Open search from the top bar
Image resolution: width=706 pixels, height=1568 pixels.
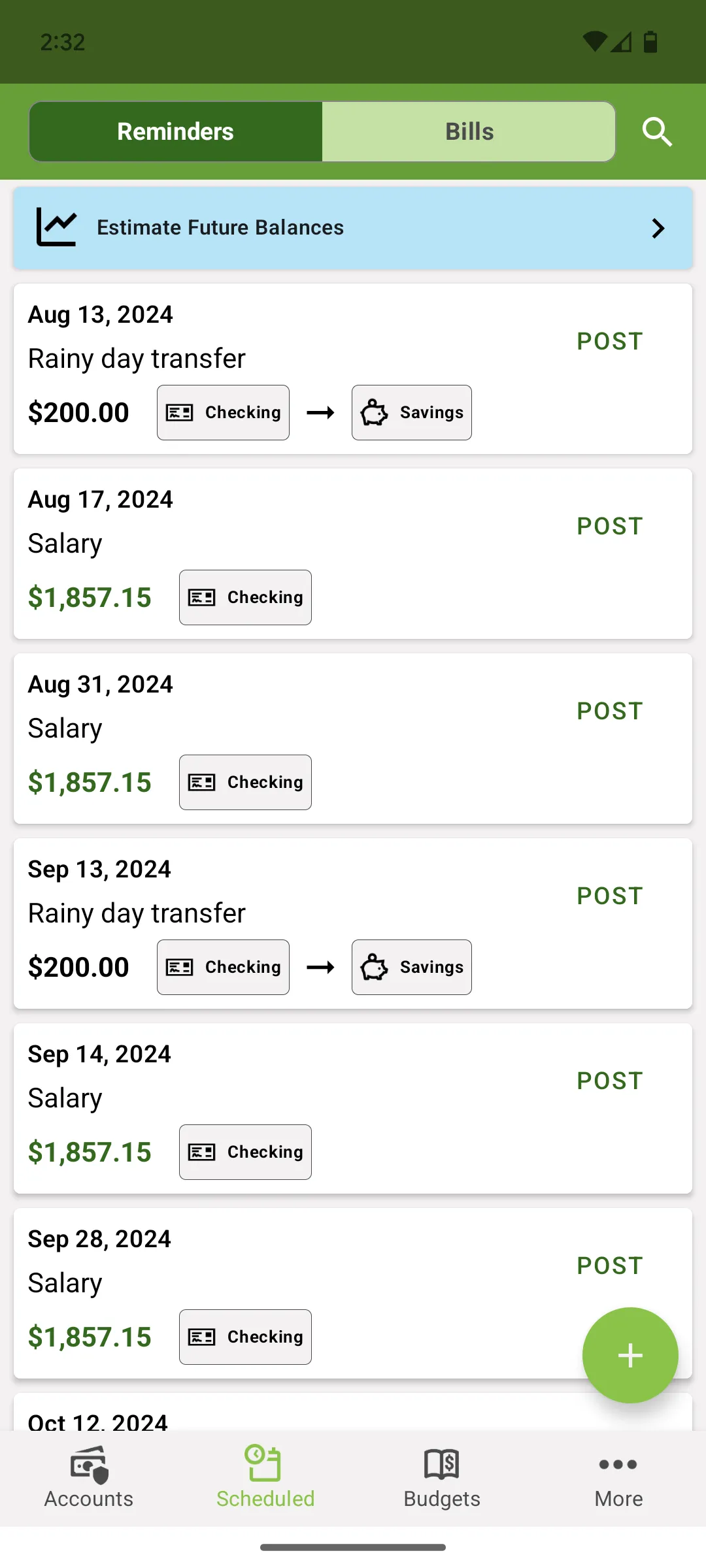click(657, 131)
